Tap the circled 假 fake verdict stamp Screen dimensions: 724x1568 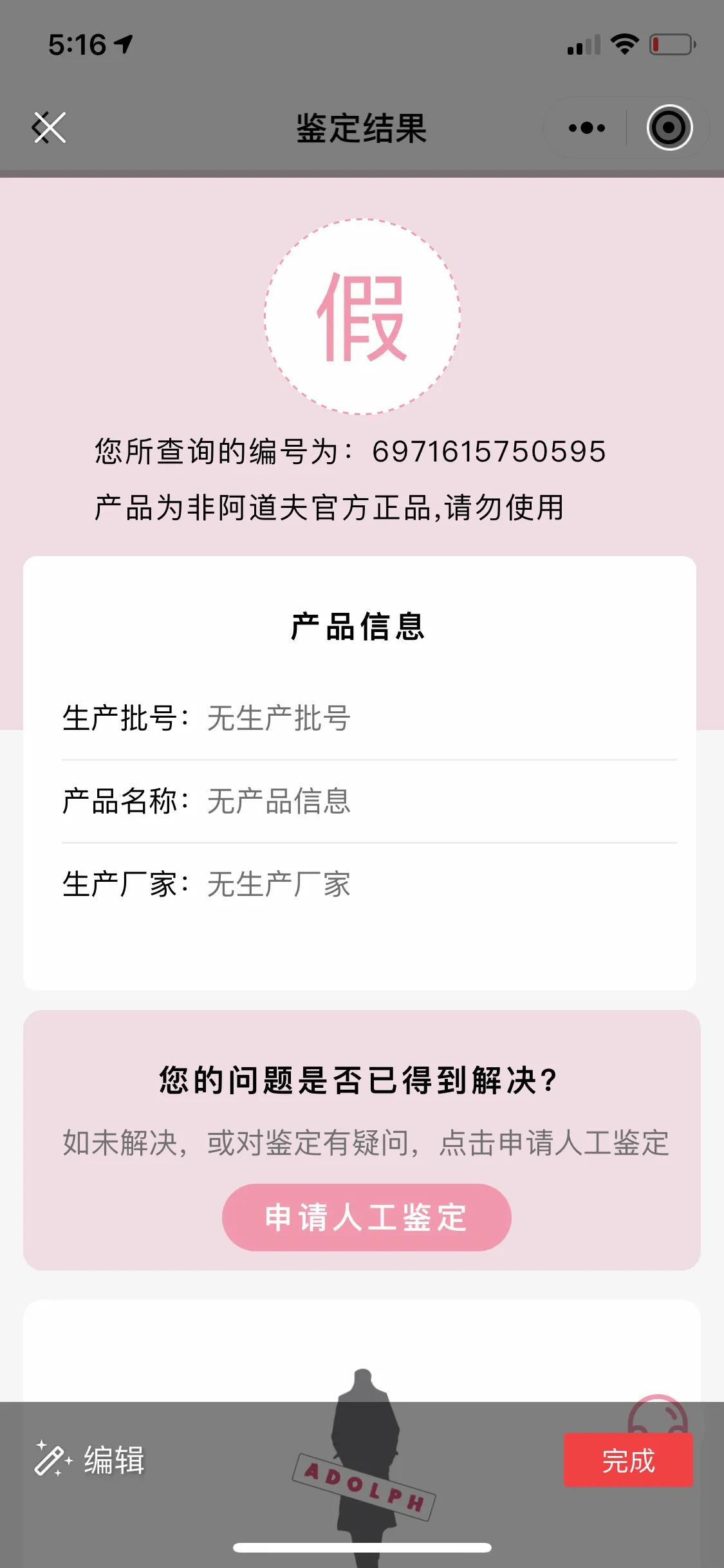click(362, 317)
